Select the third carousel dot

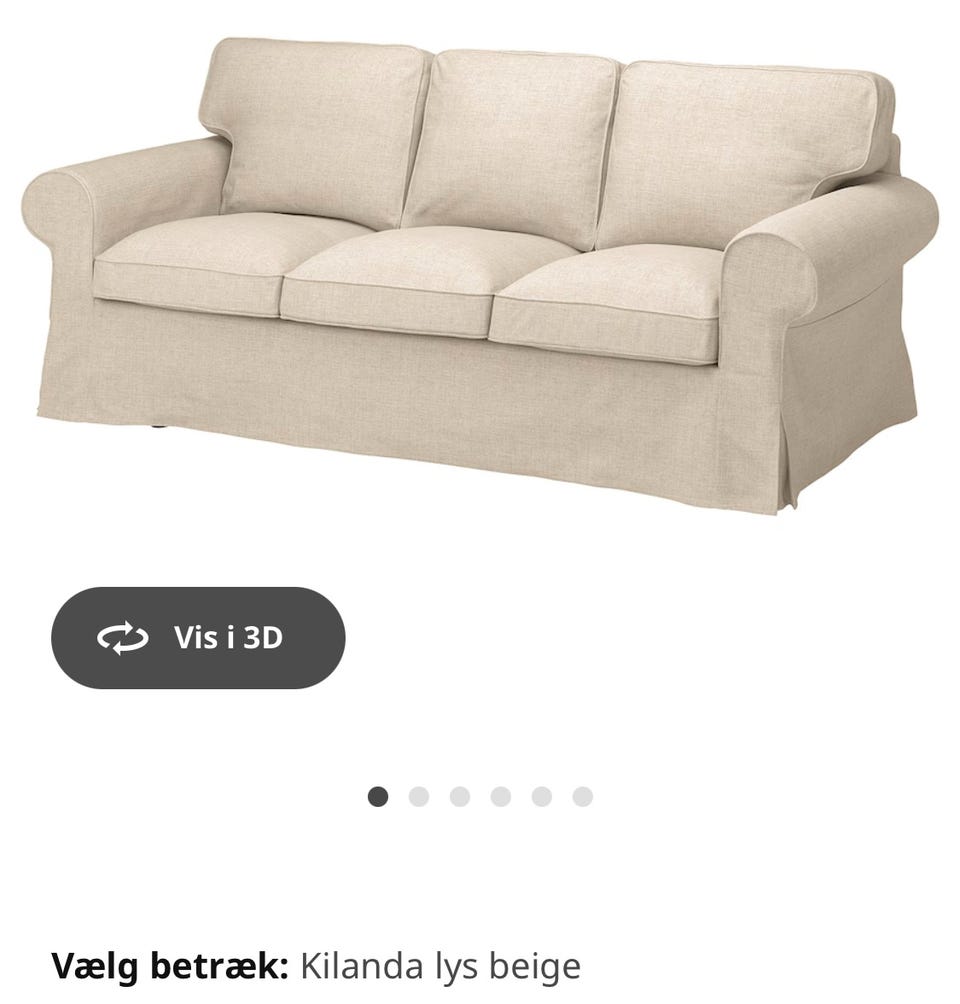[x=458, y=795]
